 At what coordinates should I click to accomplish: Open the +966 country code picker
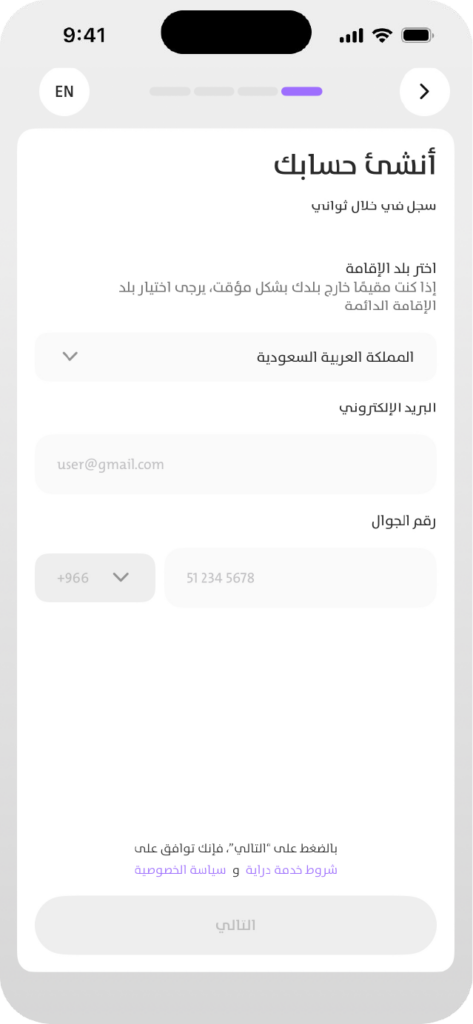click(x=95, y=578)
